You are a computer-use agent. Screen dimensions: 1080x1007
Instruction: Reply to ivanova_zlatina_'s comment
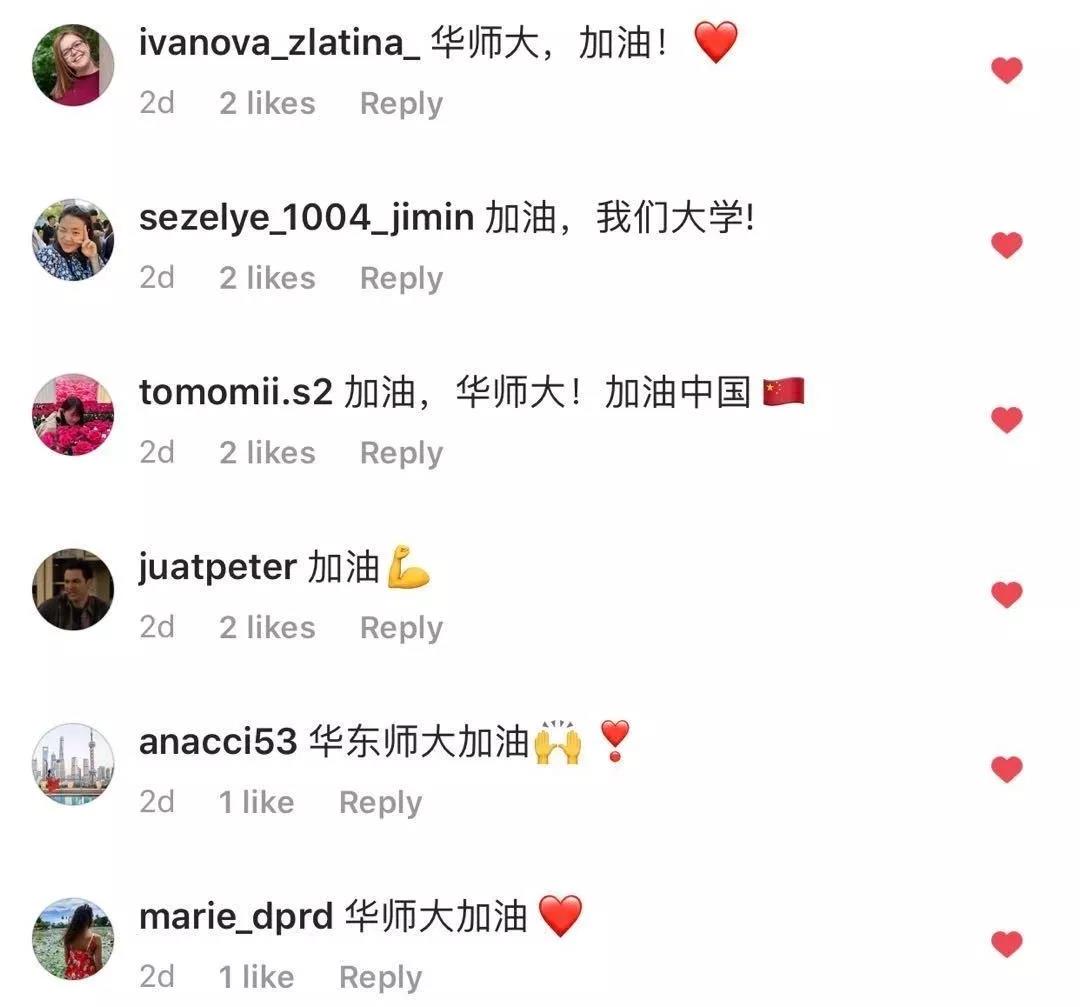[401, 103]
